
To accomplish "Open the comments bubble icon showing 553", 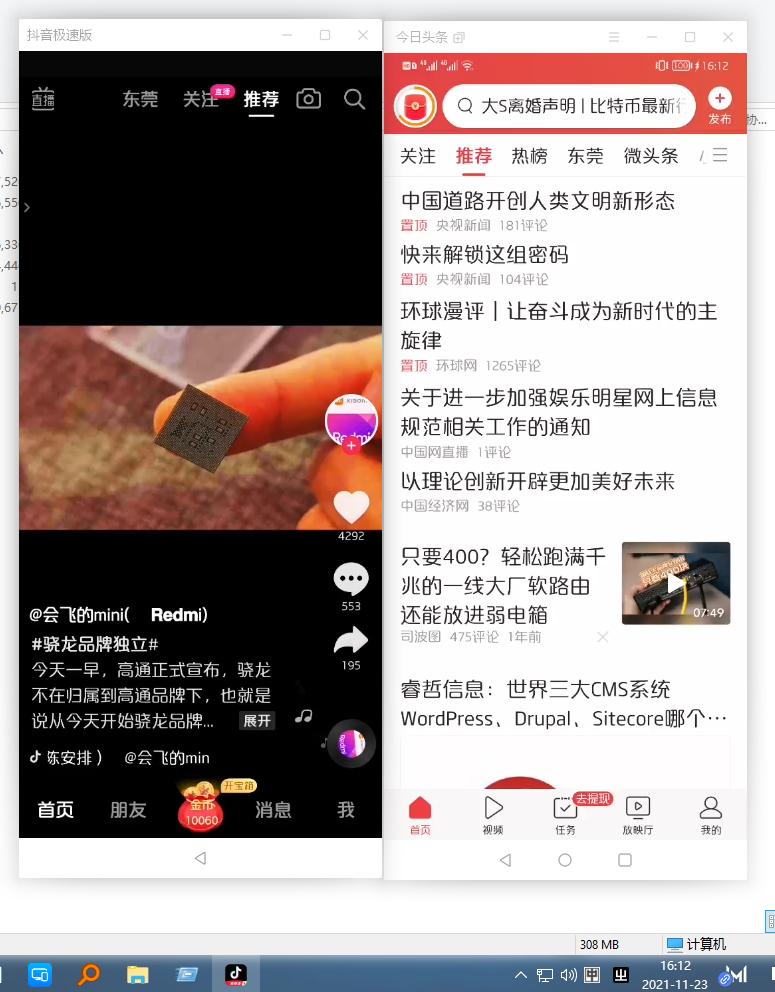I will 351,578.
